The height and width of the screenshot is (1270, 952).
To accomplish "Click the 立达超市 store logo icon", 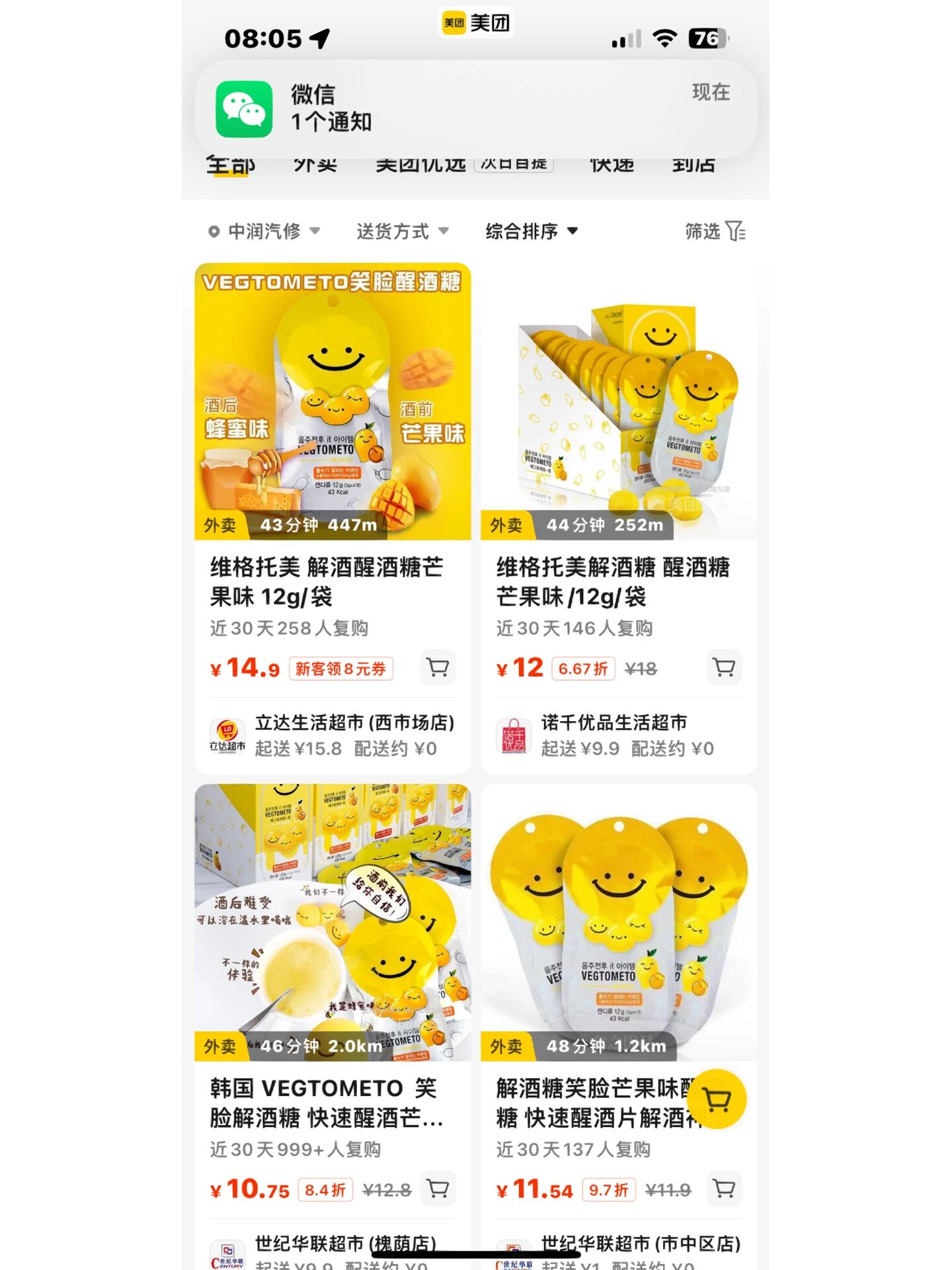I will click(x=227, y=736).
